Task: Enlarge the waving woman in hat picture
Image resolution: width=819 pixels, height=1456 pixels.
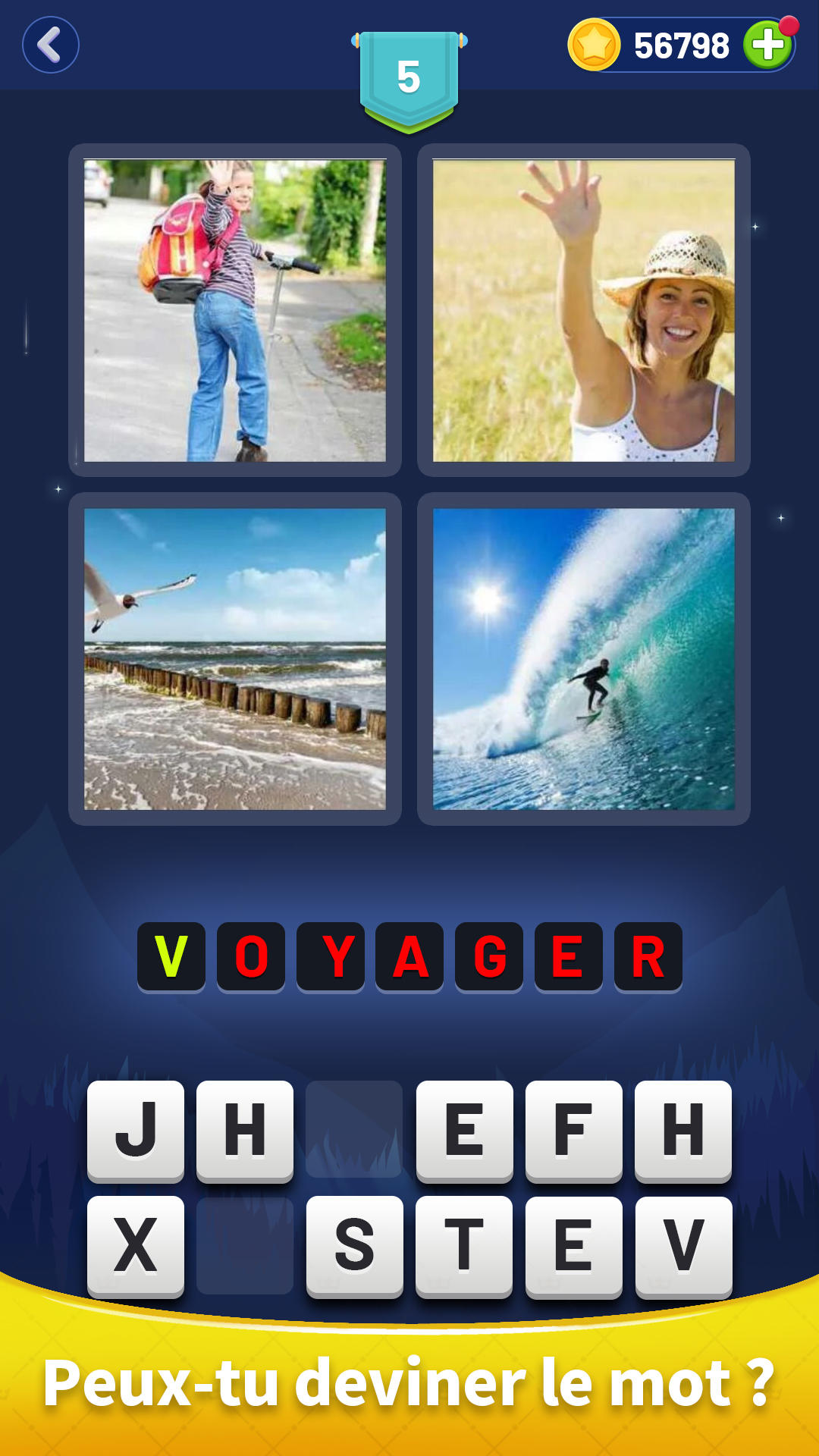Action: coord(583,310)
